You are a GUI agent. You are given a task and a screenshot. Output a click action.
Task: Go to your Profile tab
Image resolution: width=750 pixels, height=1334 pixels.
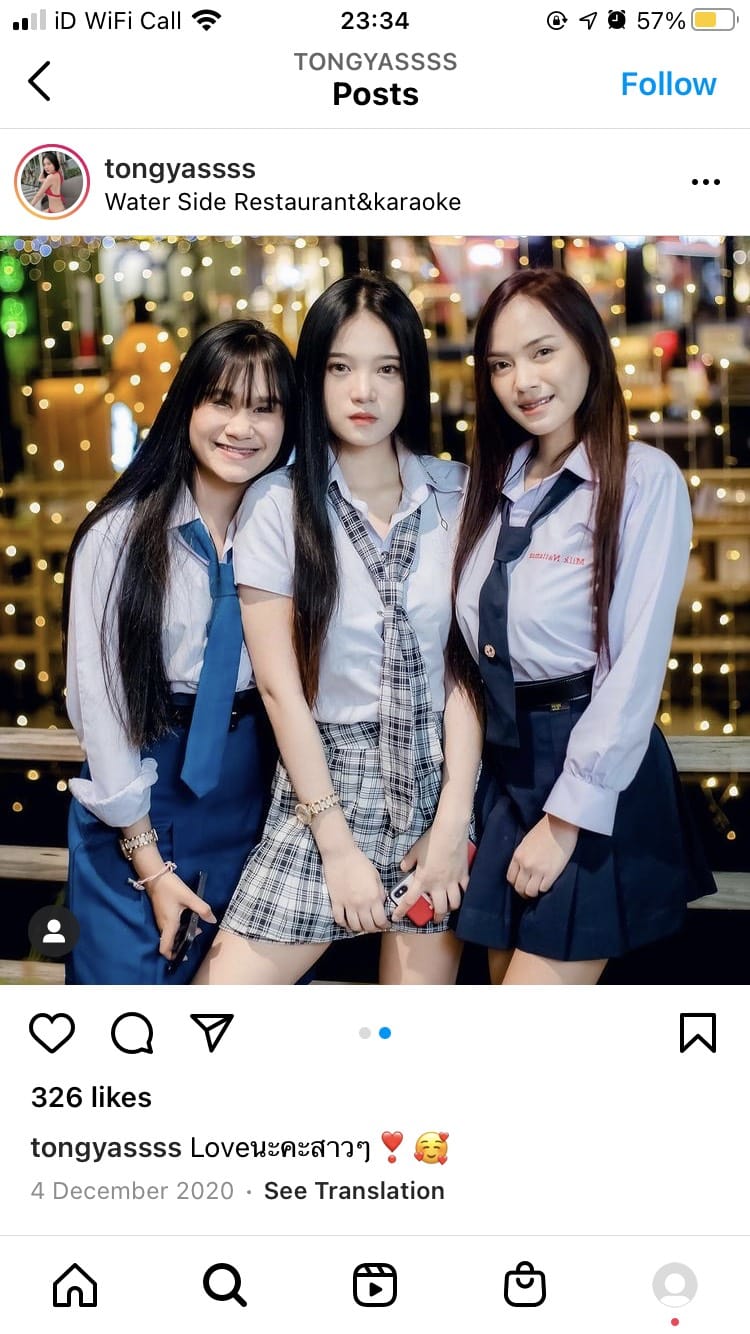click(675, 1285)
